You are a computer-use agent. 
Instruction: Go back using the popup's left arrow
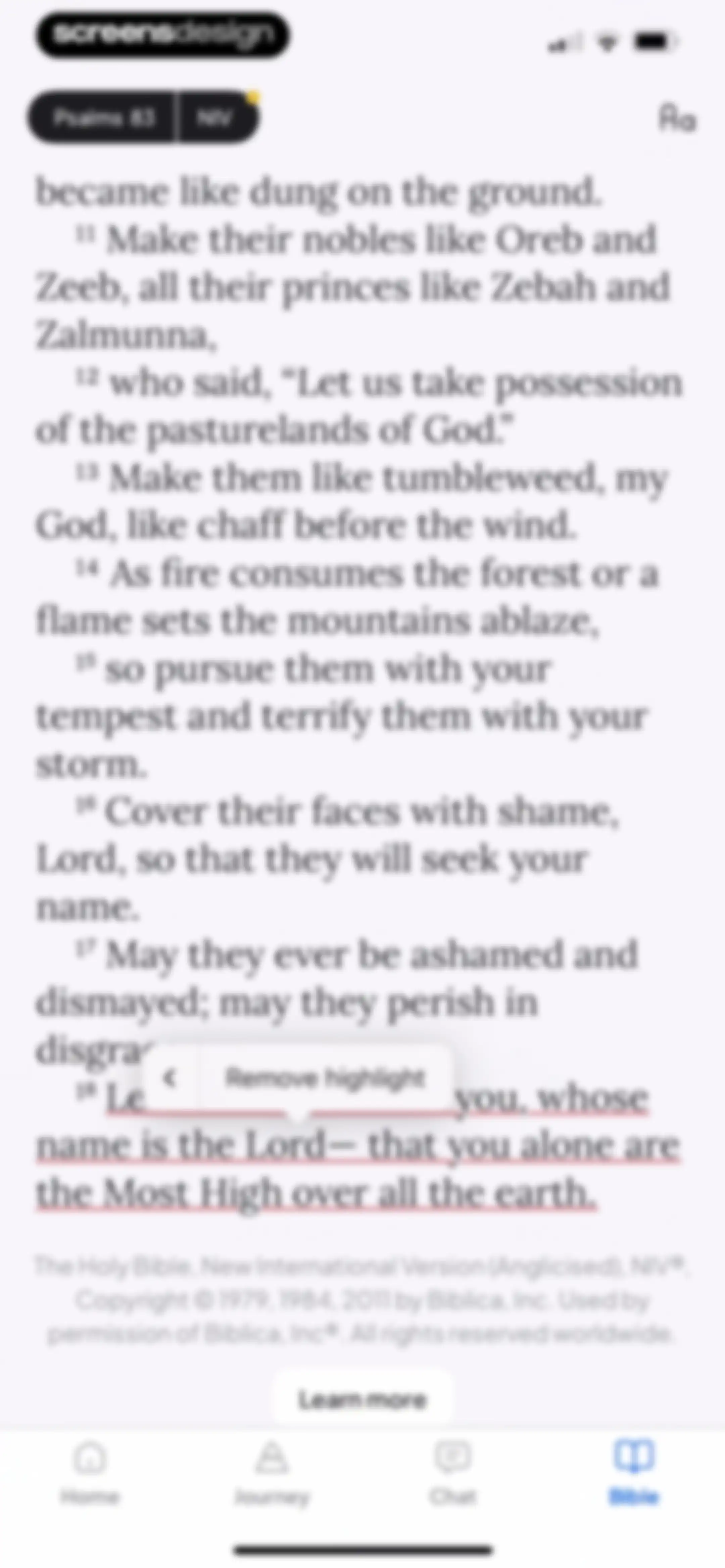click(x=170, y=1077)
